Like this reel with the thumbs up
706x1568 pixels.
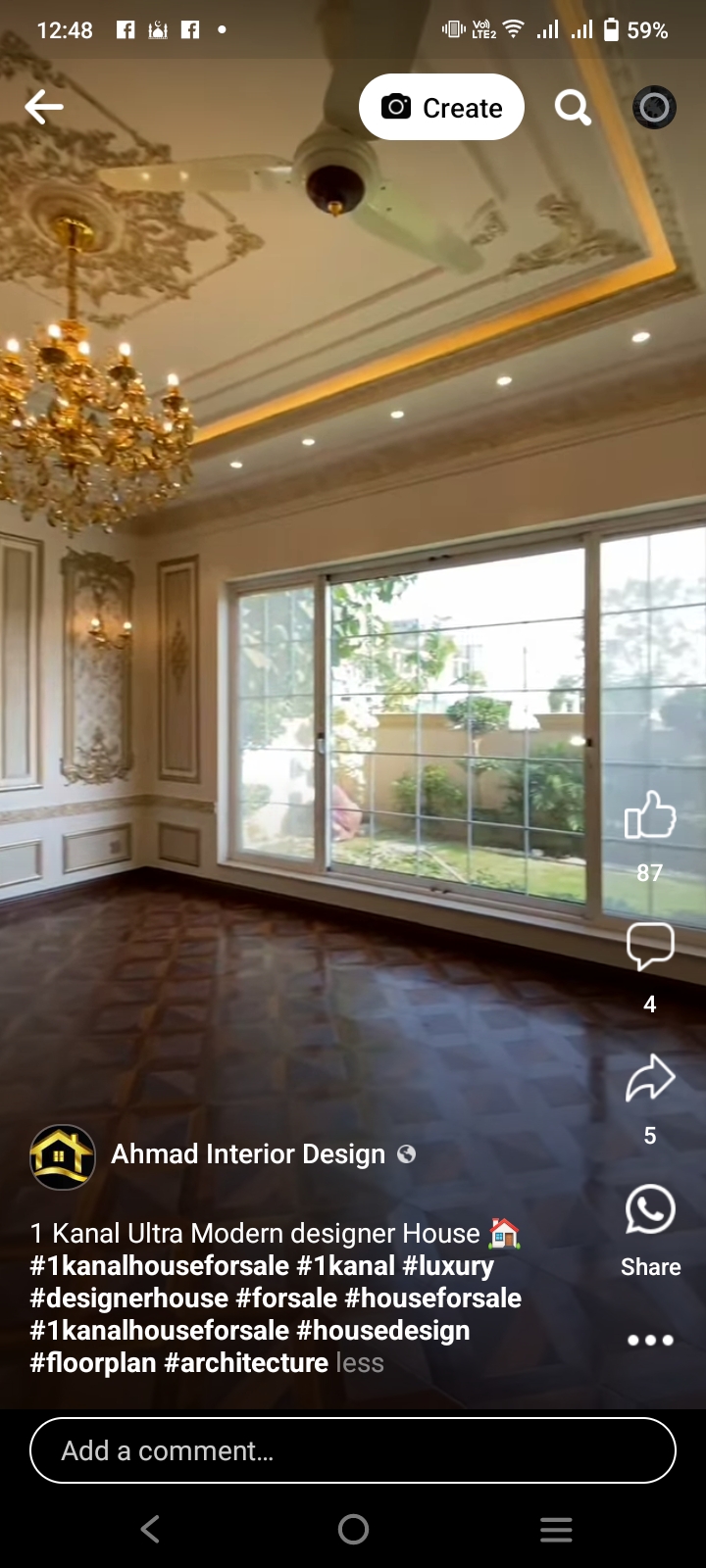650,815
